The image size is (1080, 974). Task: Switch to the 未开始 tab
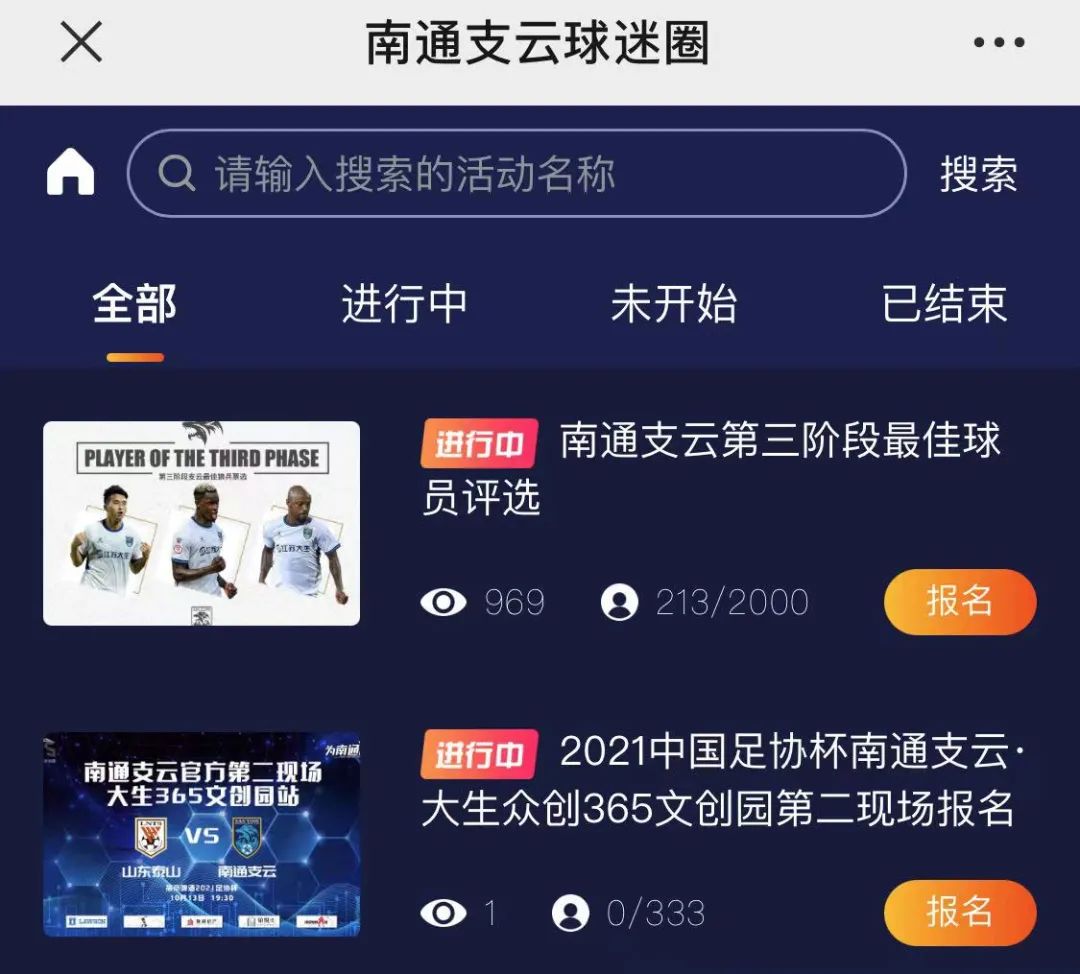(673, 304)
